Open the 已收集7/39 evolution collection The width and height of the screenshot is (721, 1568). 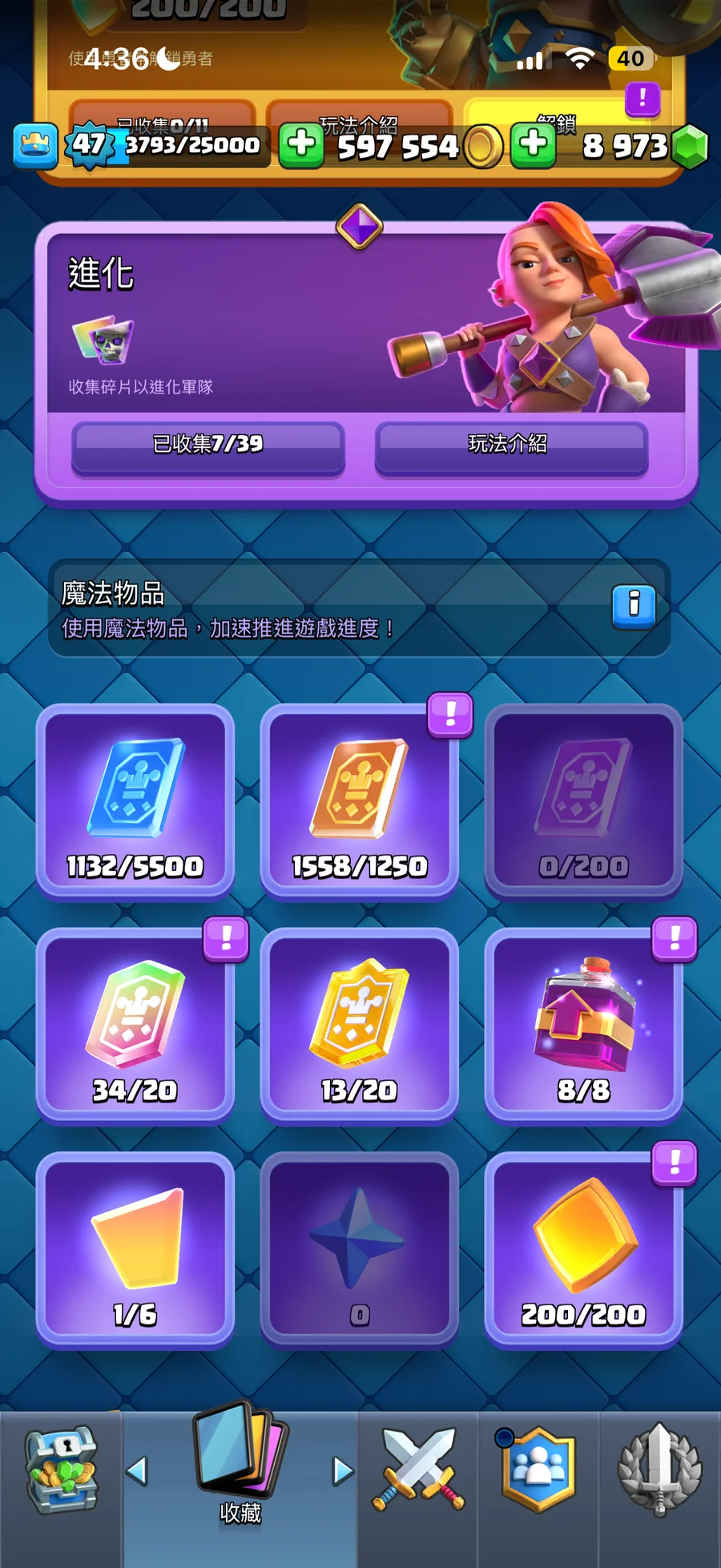click(208, 445)
